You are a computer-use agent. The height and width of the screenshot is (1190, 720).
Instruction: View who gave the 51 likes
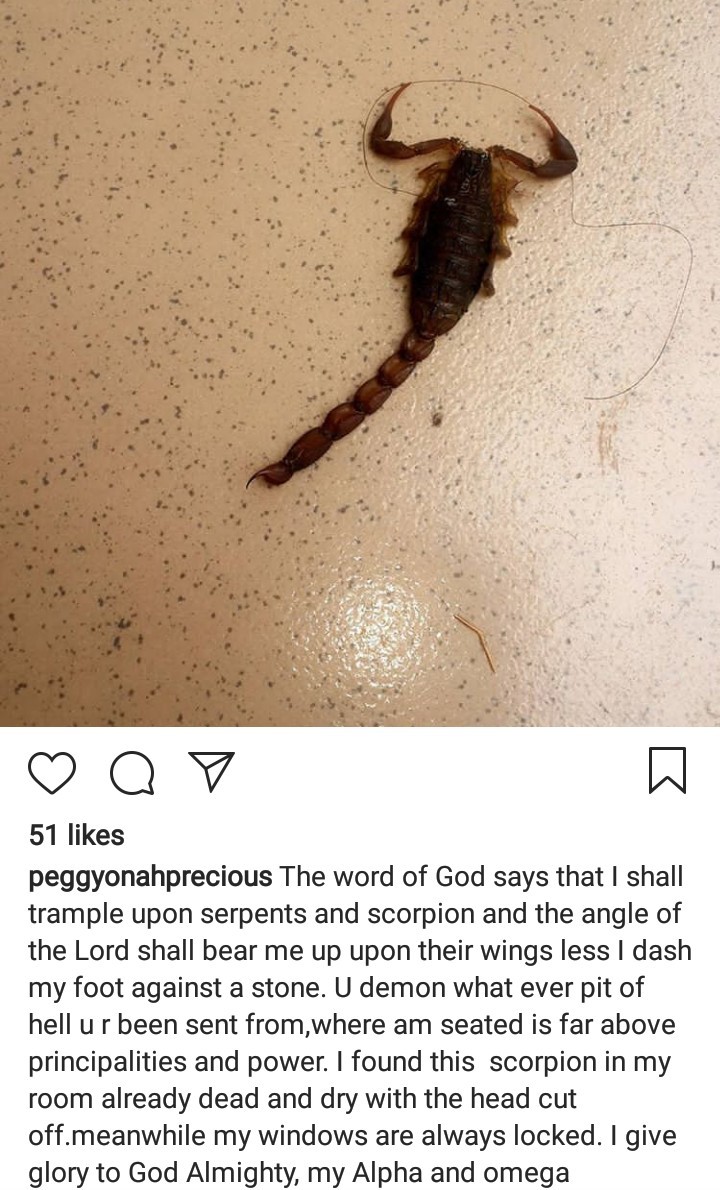[x=77, y=835]
